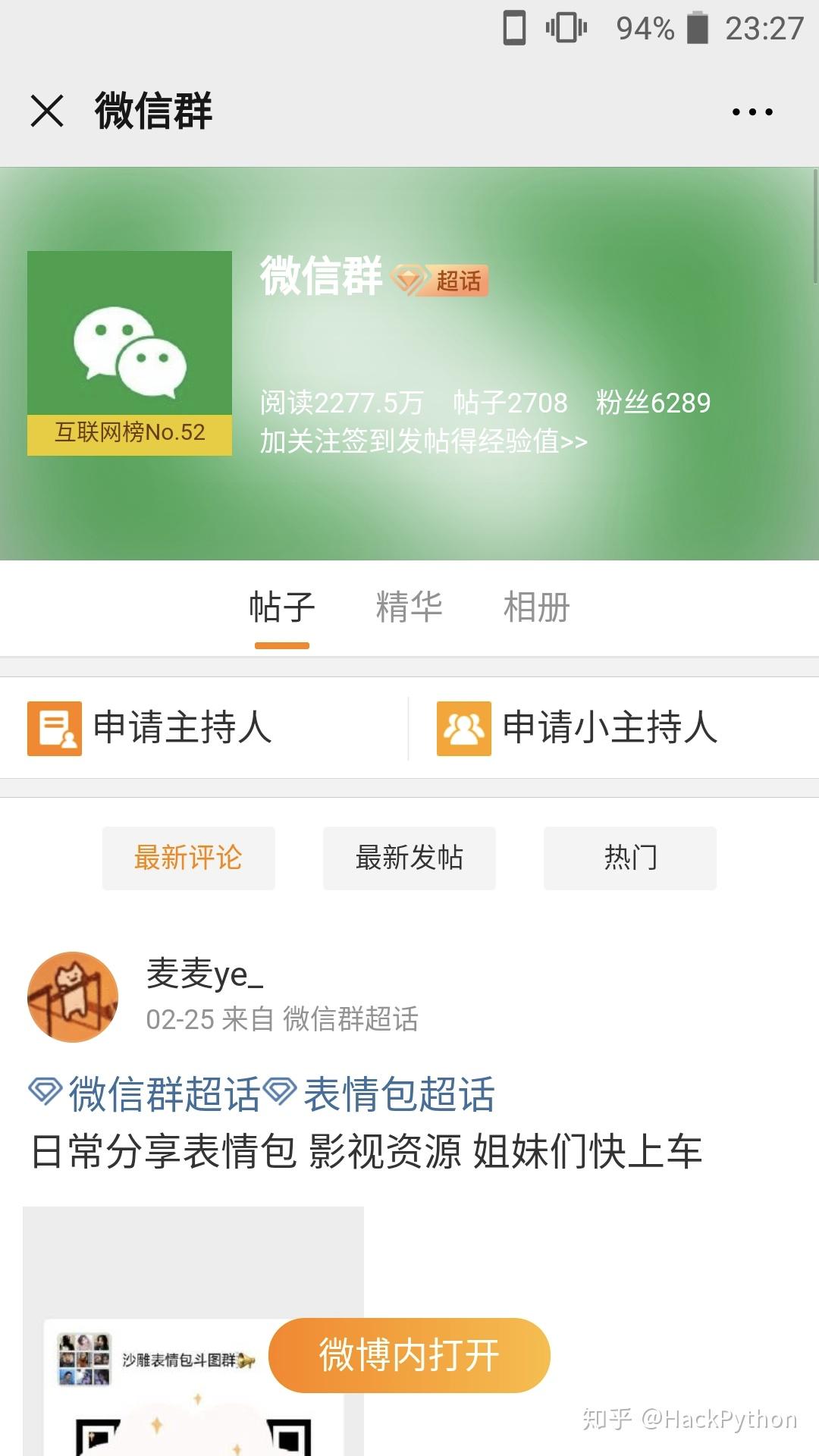The width and height of the screenshot is (819, 1456).
Task: Switch to the 相册 tab
Action: [x=536, y=607]
